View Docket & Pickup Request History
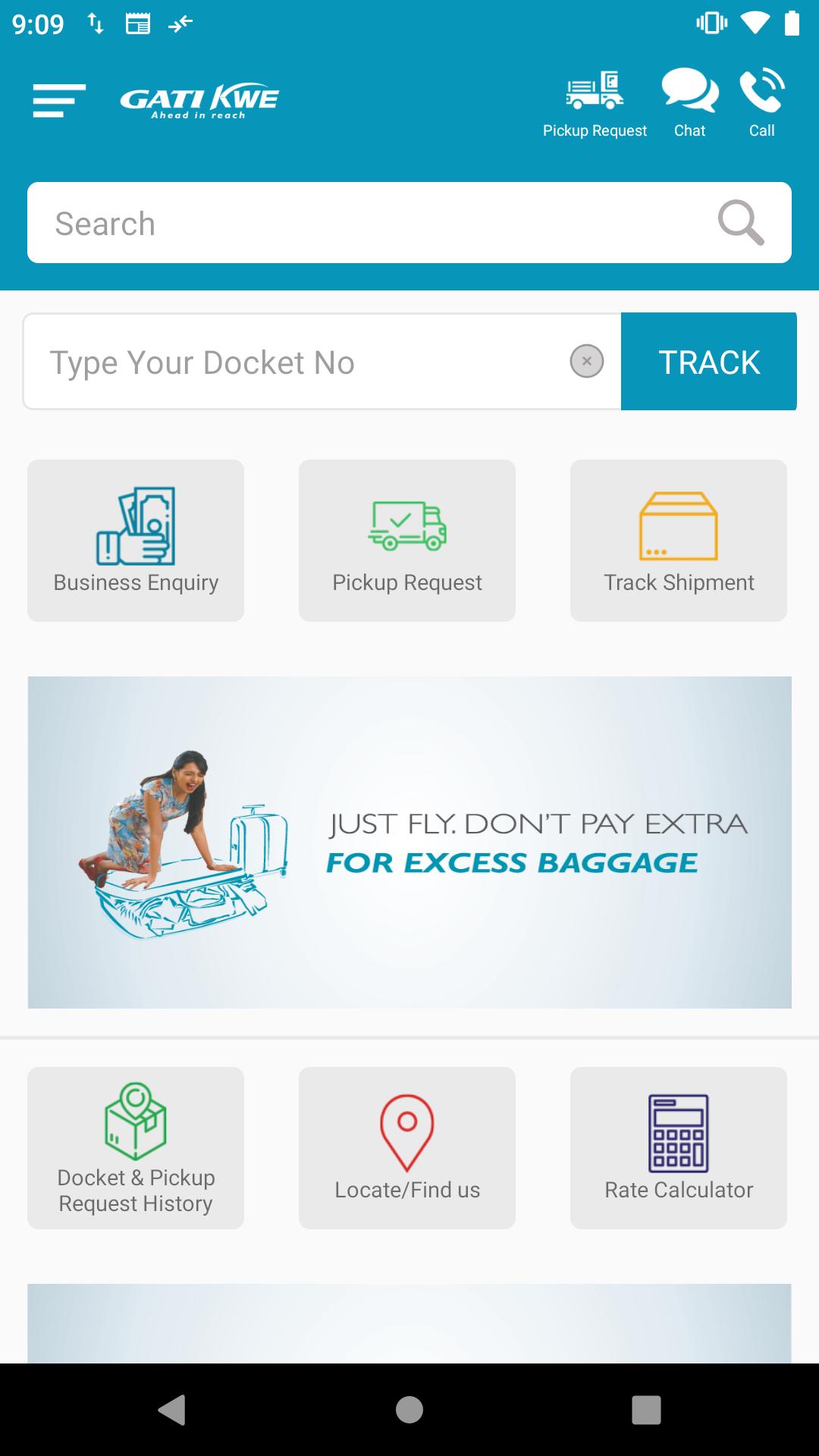Viewport: 819px width, 1456px height. point(136,1148)
